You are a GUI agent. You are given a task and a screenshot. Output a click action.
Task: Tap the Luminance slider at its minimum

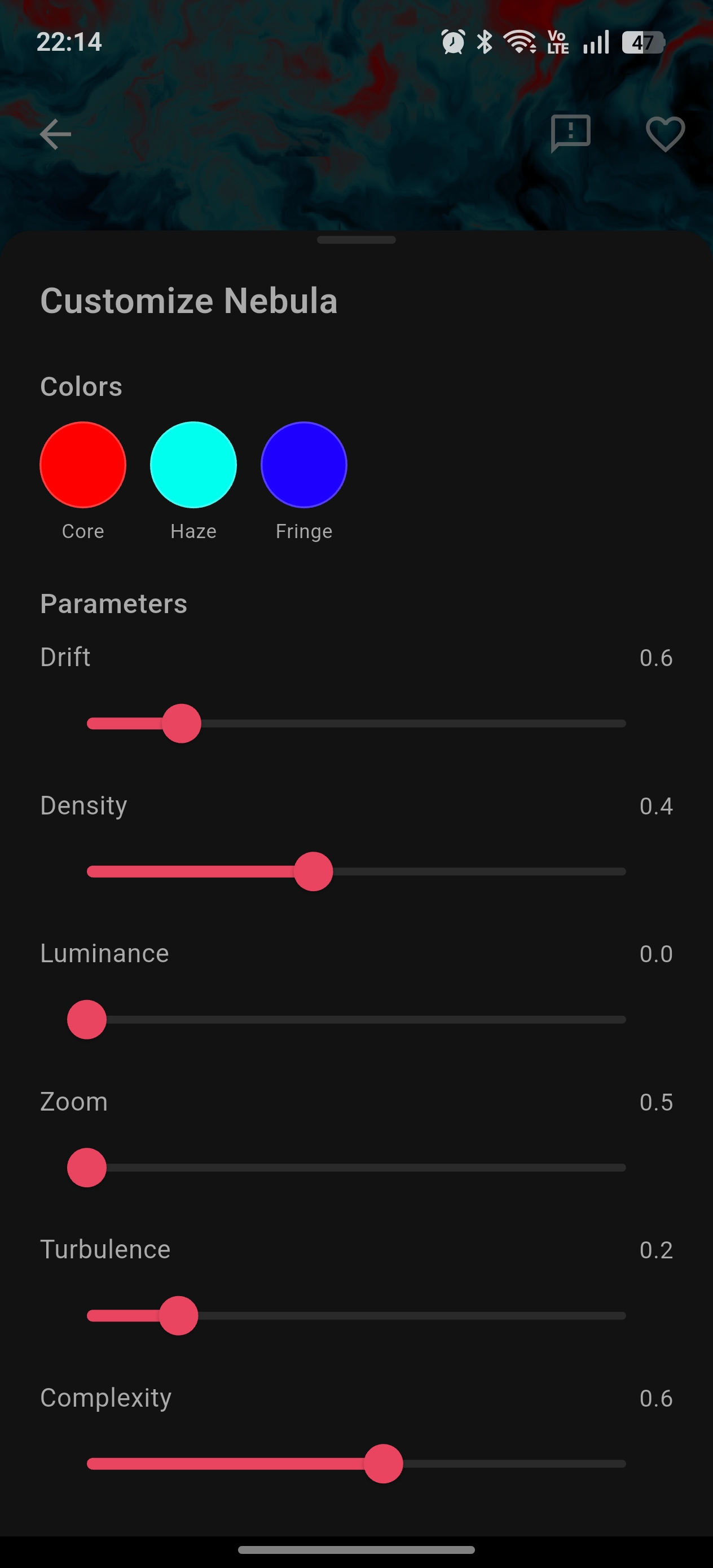[86, 1020]
